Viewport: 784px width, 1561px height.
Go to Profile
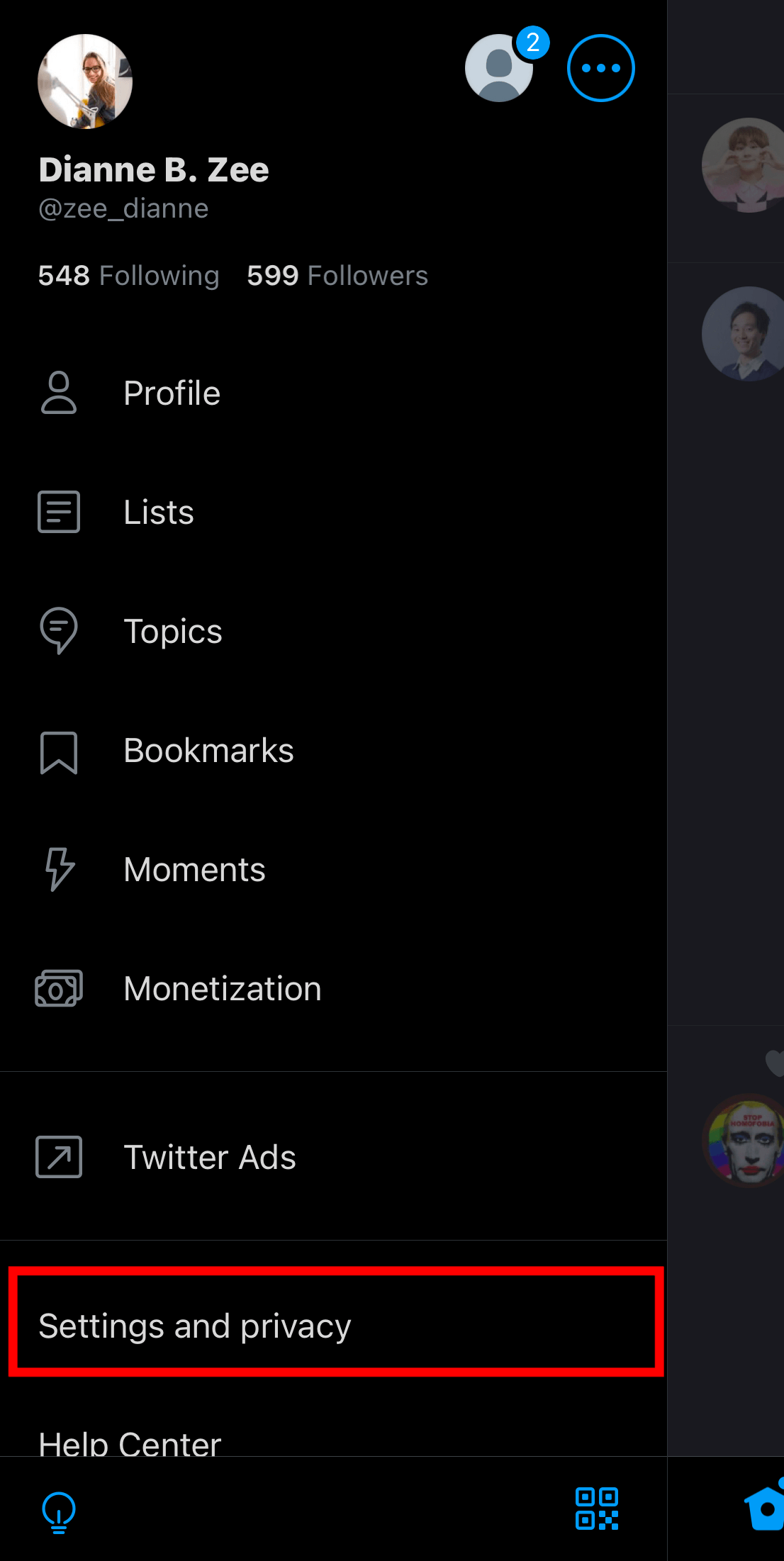[172, 393]
